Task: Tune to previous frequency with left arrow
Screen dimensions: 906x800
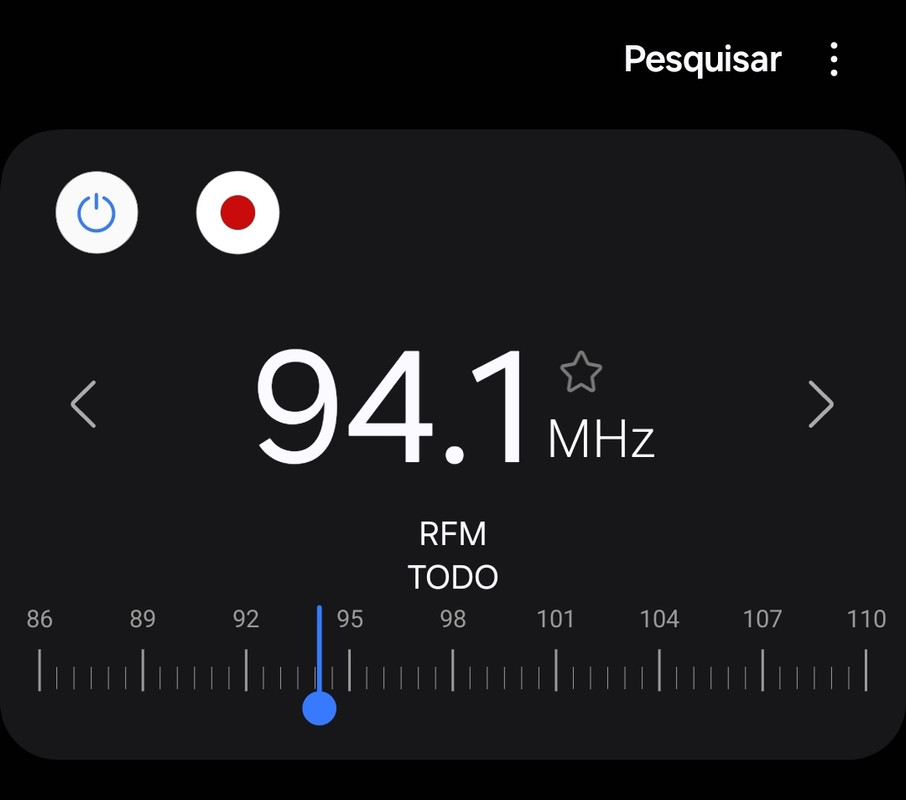Action: click(84, 404)
